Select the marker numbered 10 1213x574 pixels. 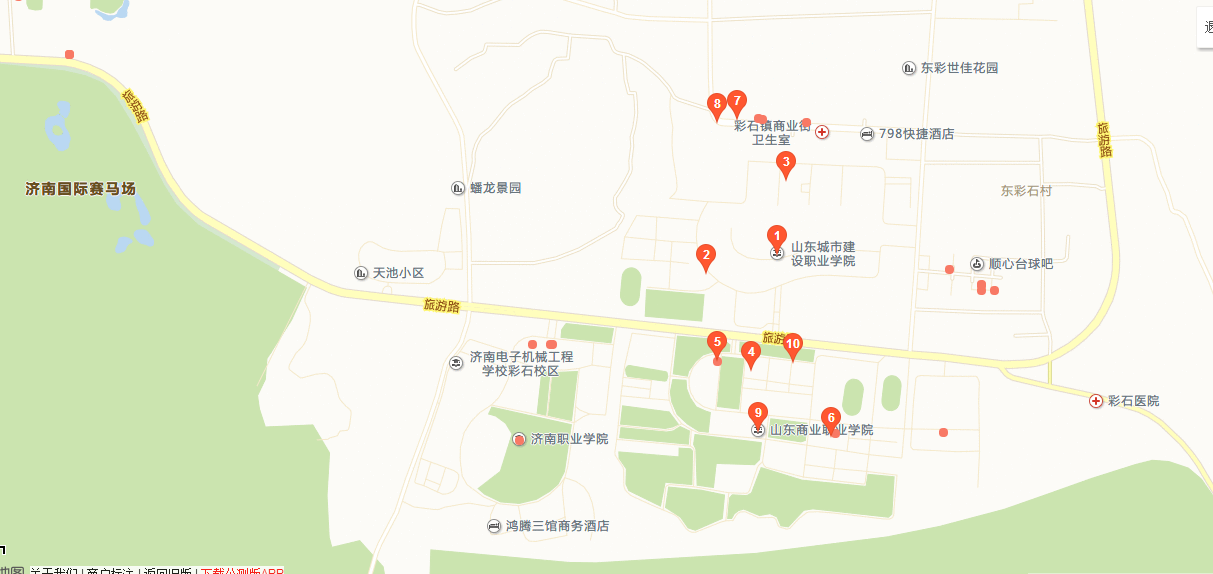[792, 345]
